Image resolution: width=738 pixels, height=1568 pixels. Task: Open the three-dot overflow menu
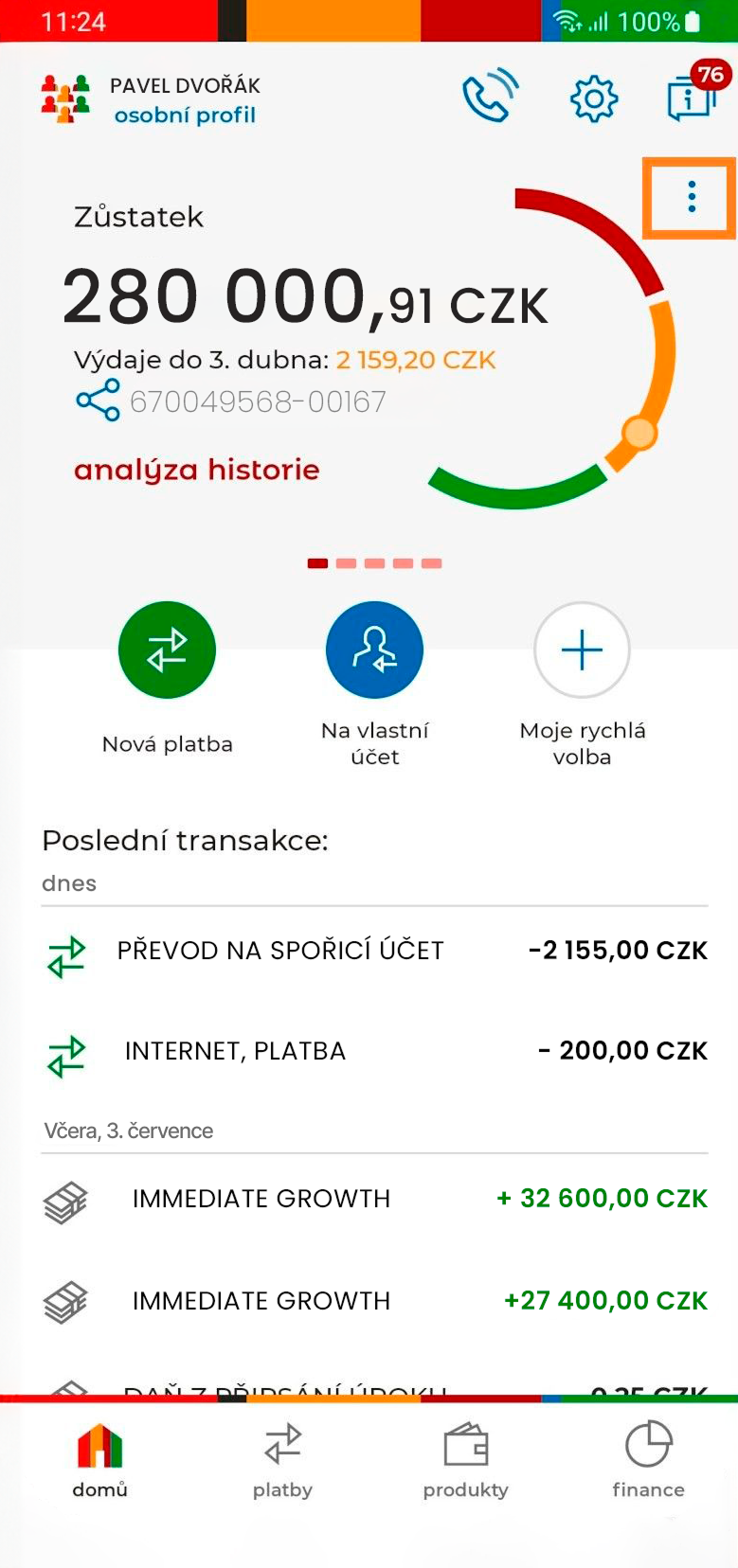tap(692, 197)
